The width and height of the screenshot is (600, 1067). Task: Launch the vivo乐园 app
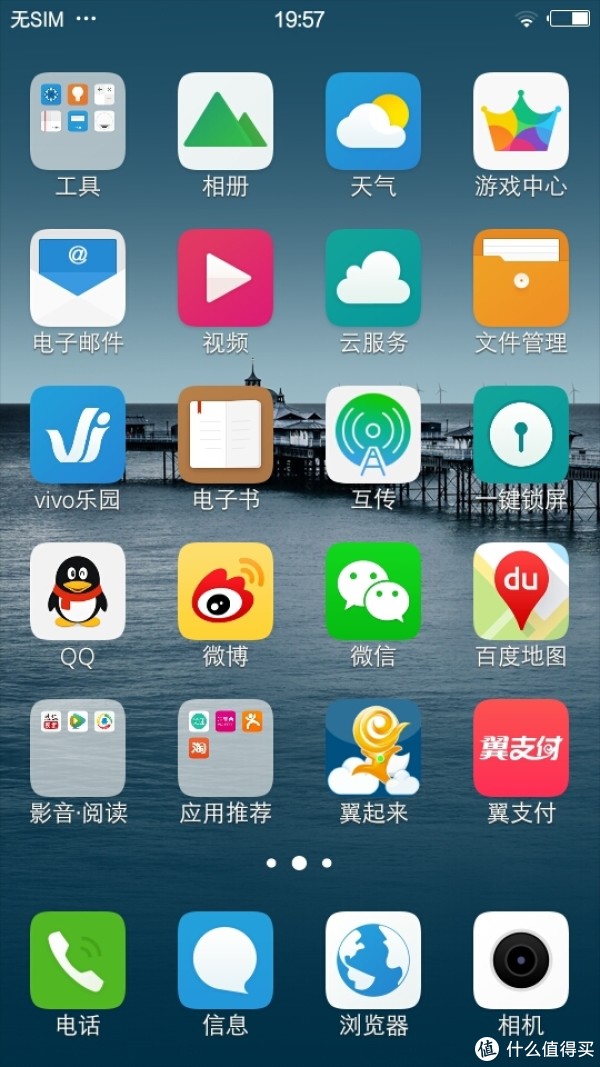click(x=78, y=435)
